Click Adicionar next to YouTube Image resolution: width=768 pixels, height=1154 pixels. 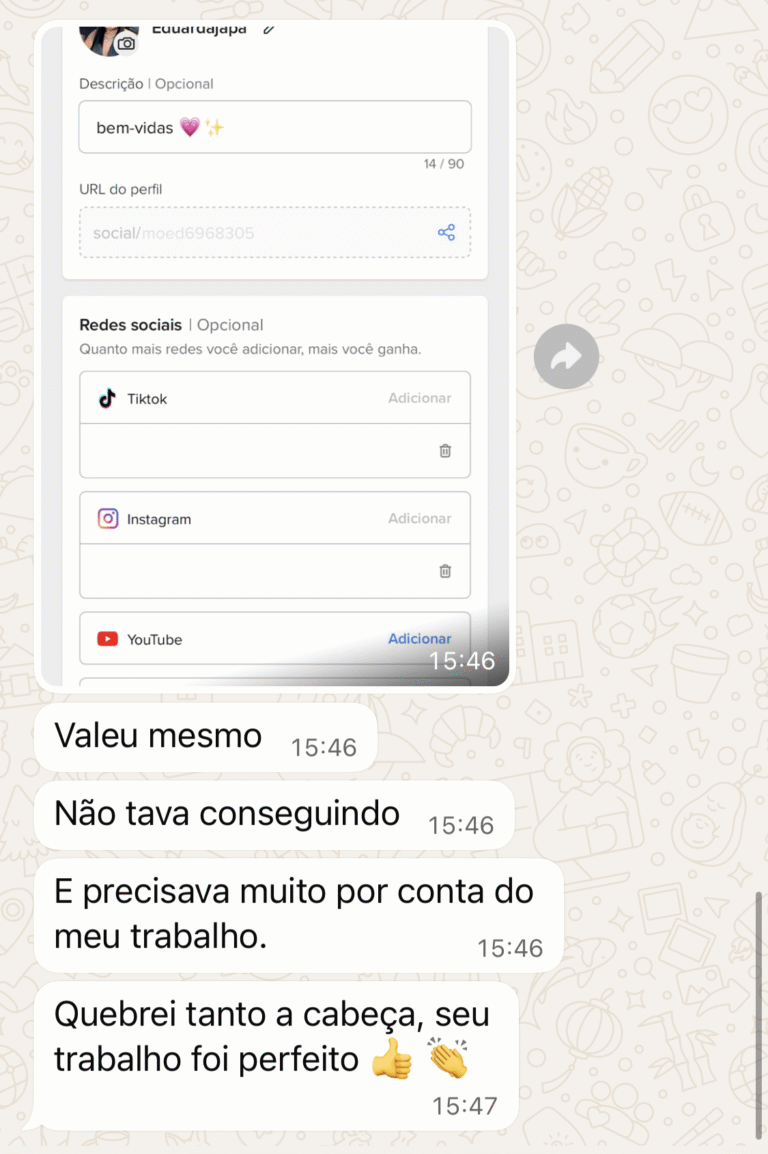pyautogui.click(x=419, y=639)
